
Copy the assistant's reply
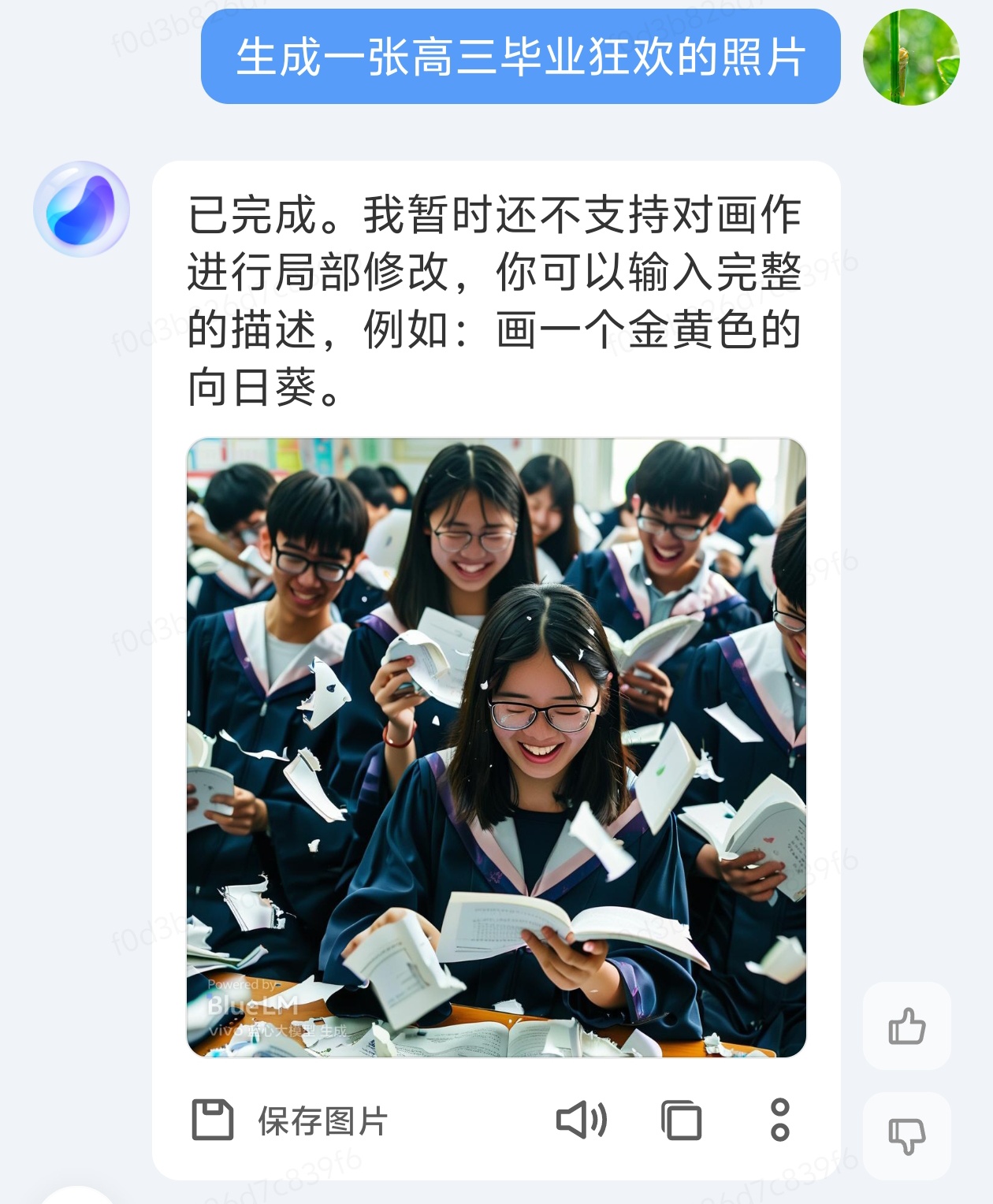681,1120
